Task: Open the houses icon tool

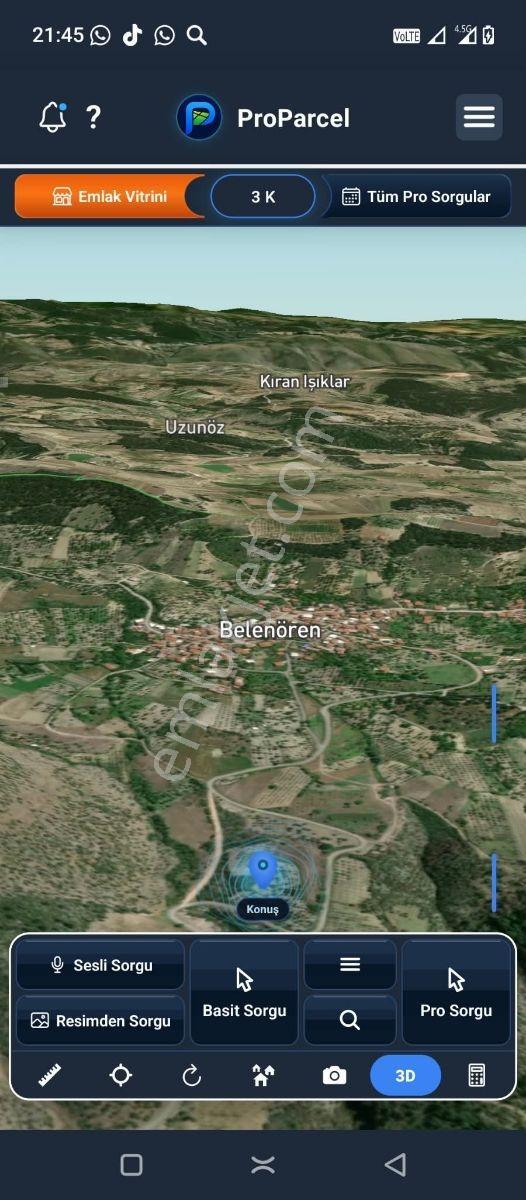Action: 263,1075
